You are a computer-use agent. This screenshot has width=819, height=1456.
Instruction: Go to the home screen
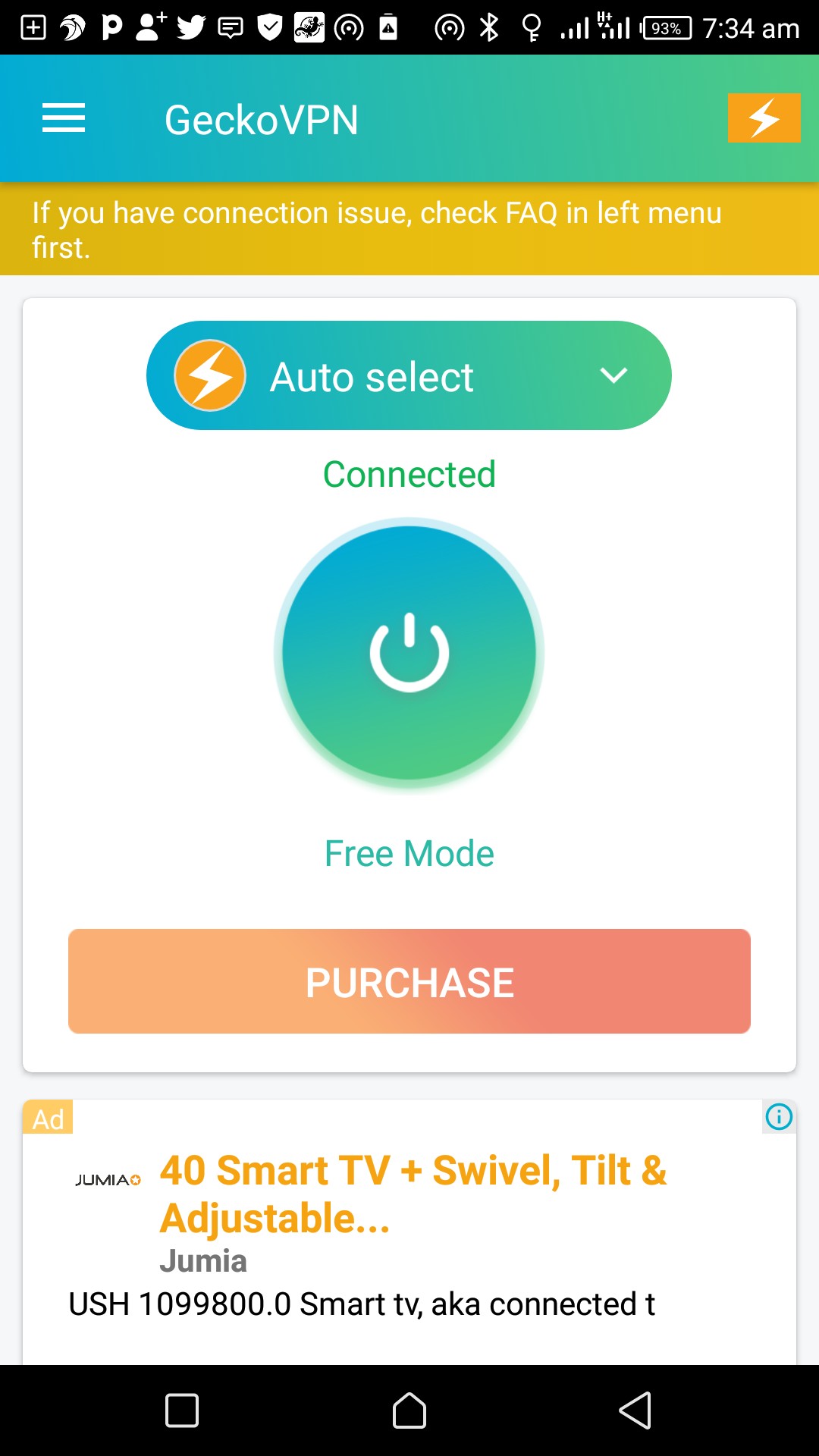pos(409,1411)
